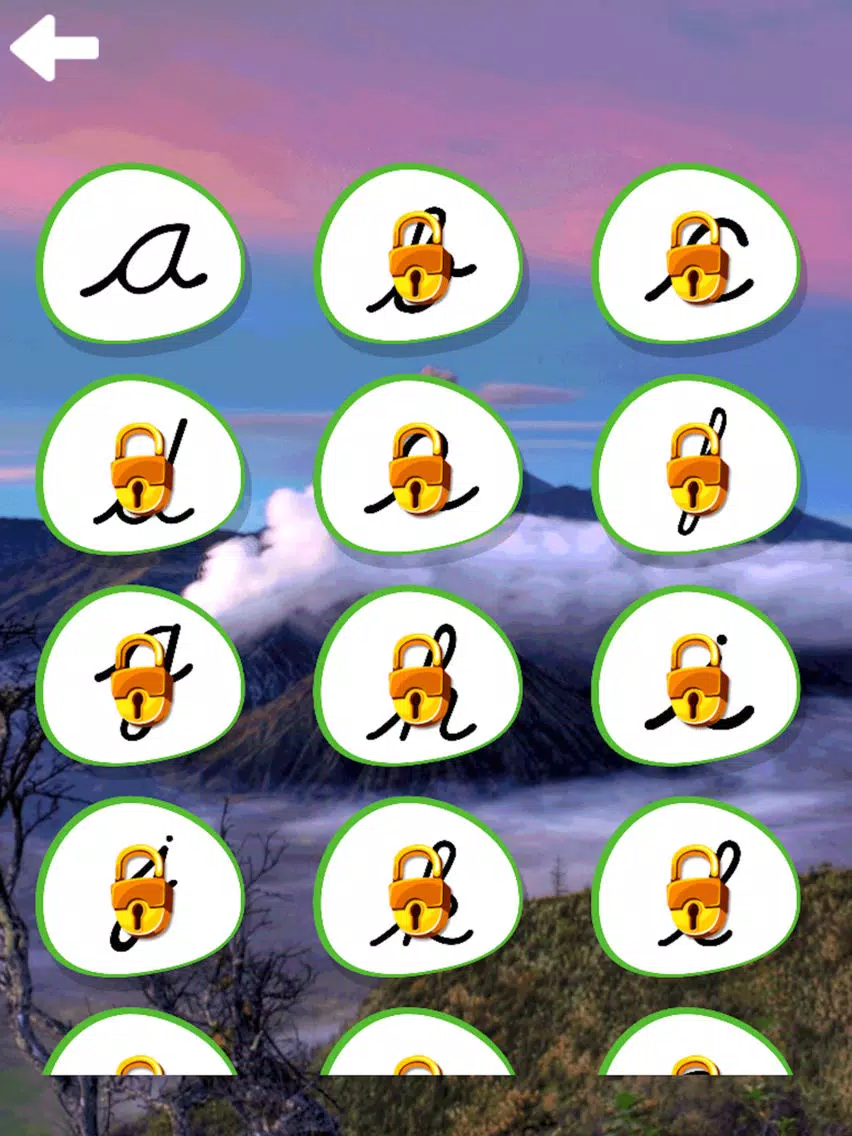852x1136 pixels.
Task: Choose the locked cursive letter d tile
Action: point(141,467)
